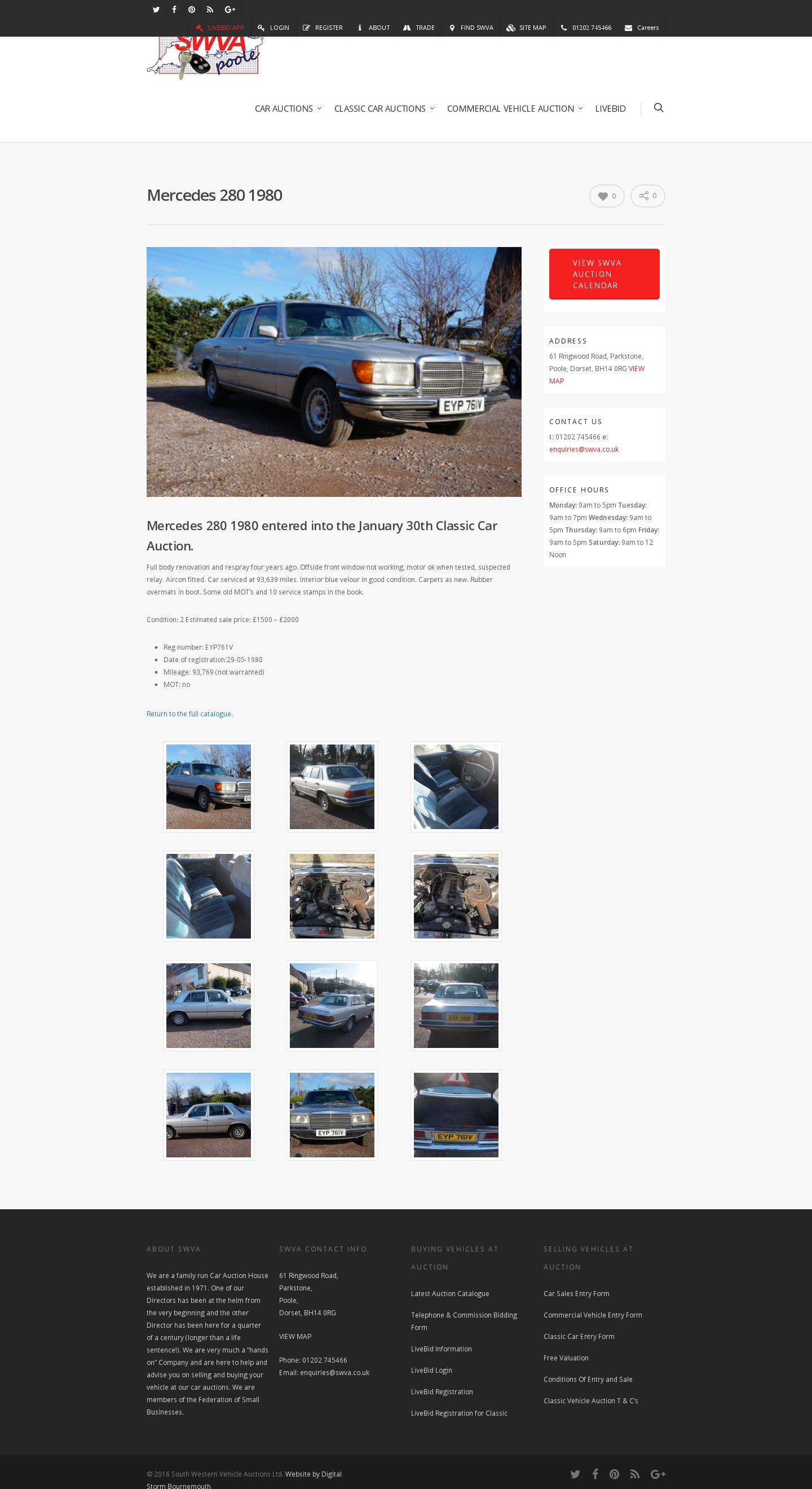Expand the Car Auctions menu

click(288, 109)
